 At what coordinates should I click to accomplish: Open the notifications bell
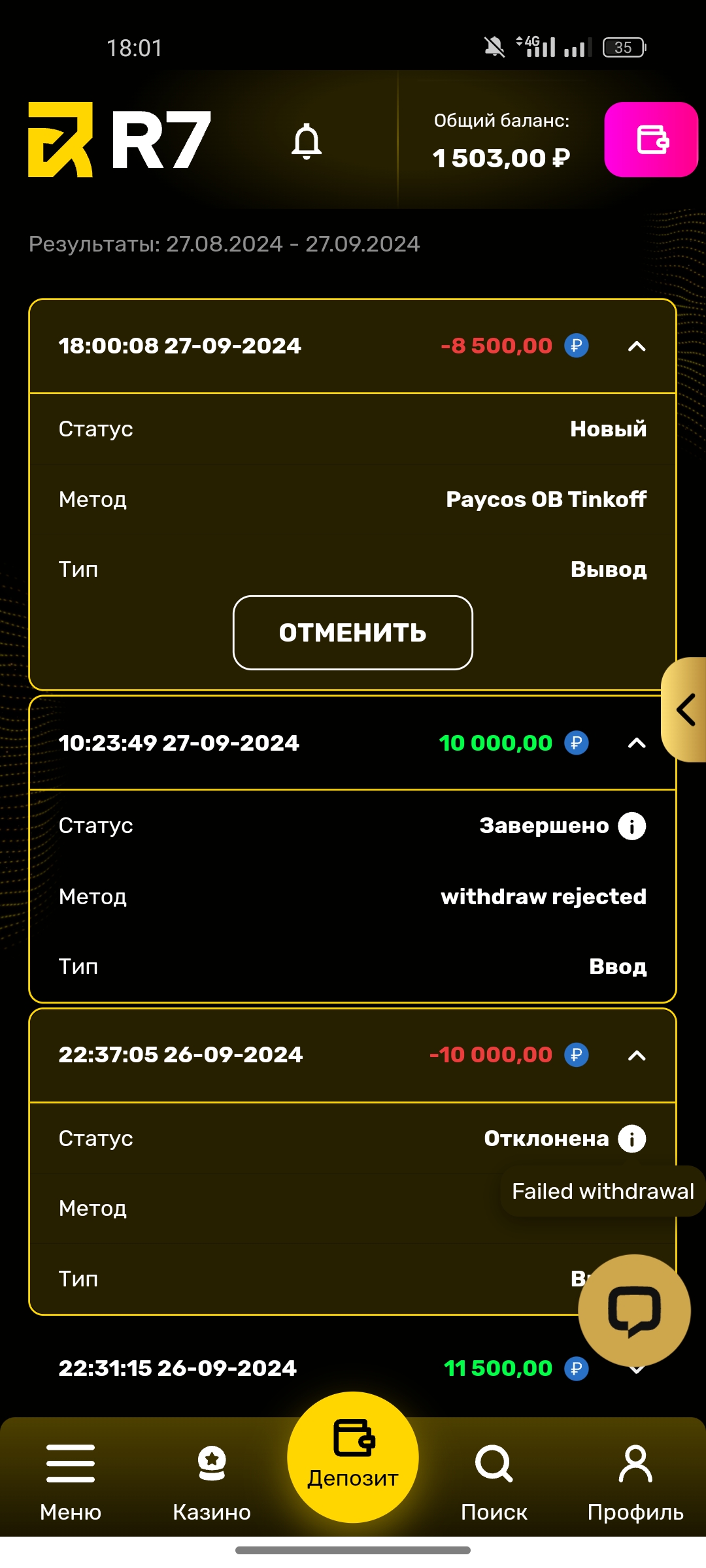[x=306, y=141]
